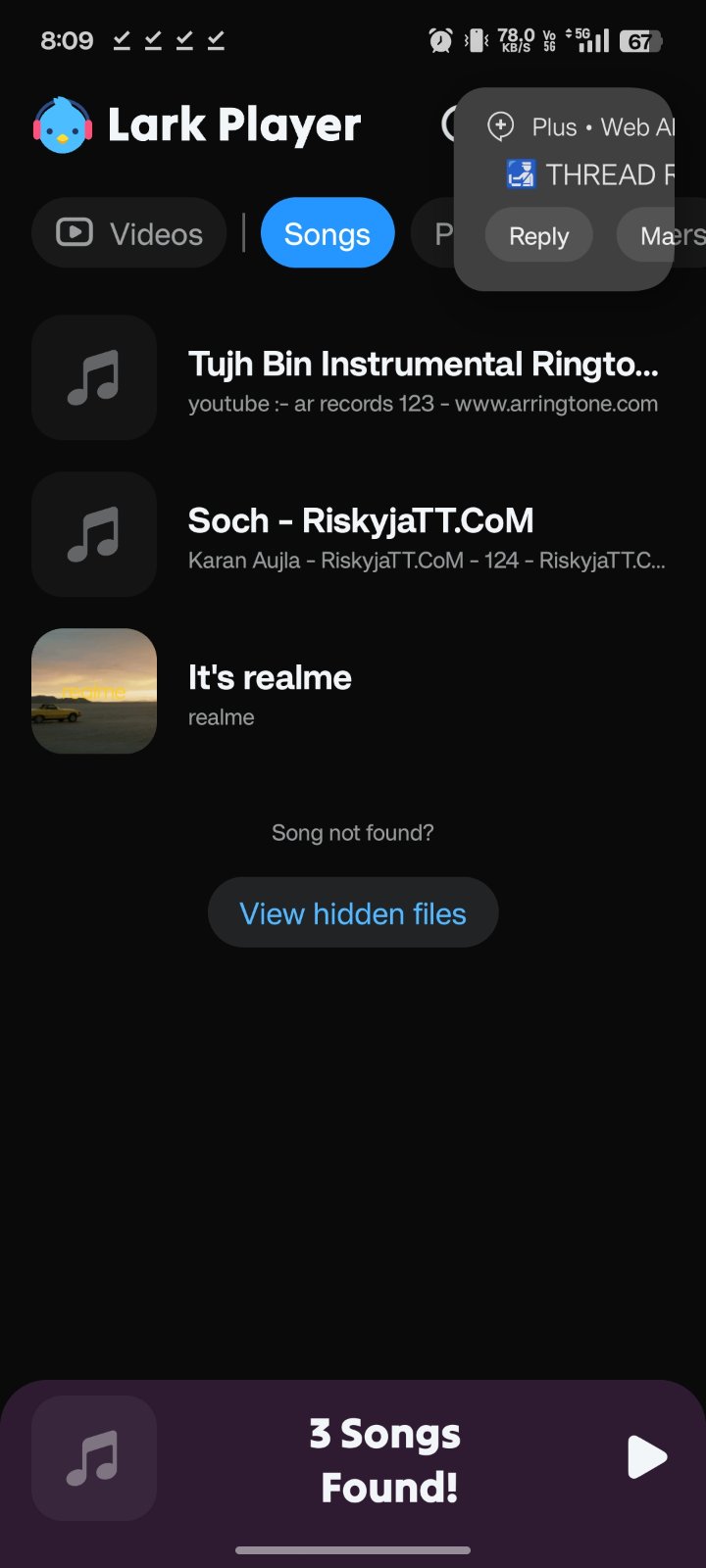
Task: Reply from the floating notification bubble
Action: tap(538, 236)
